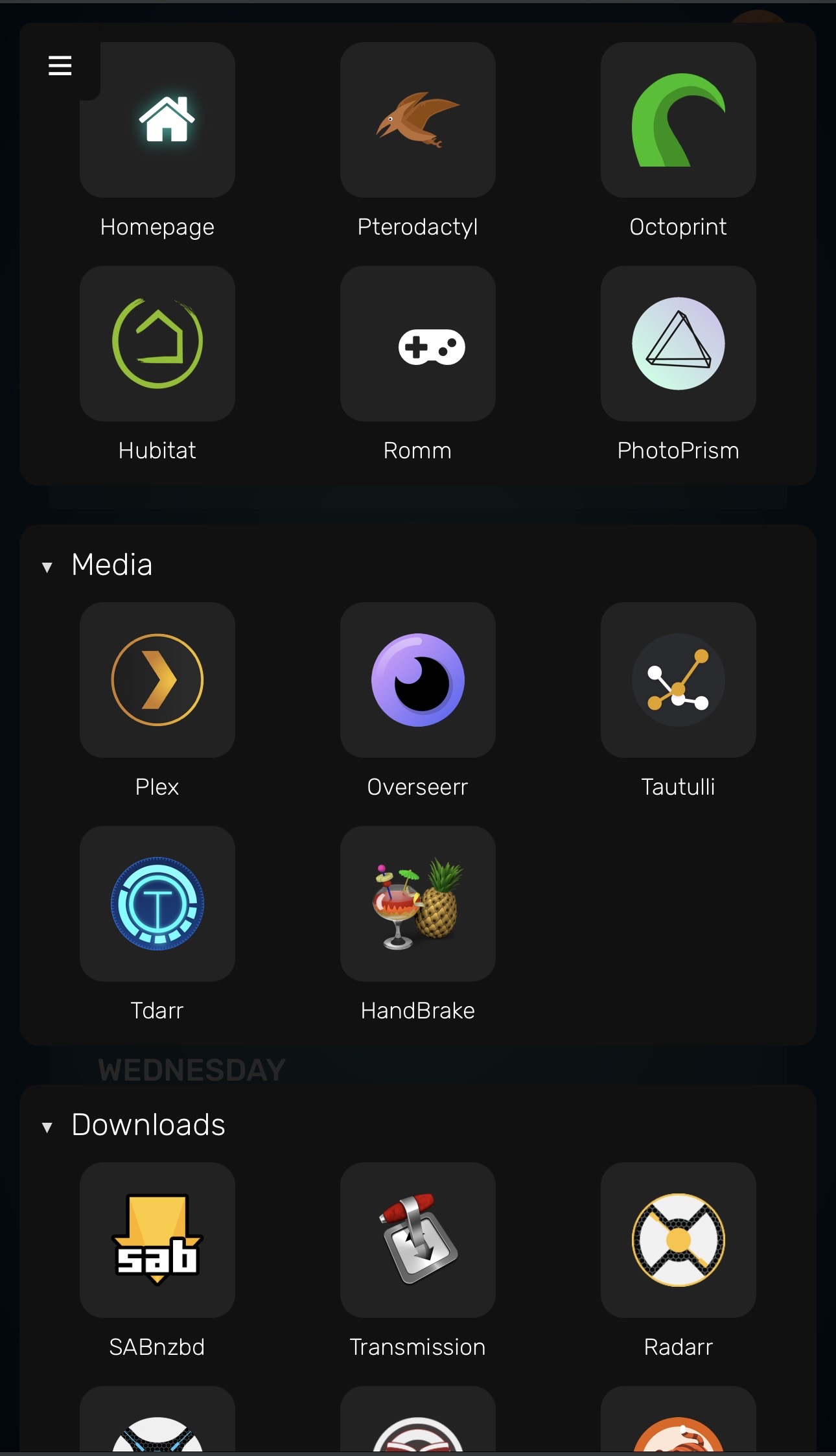Open the Homepage app tile

pyautogui.click(x=157, y=121)
